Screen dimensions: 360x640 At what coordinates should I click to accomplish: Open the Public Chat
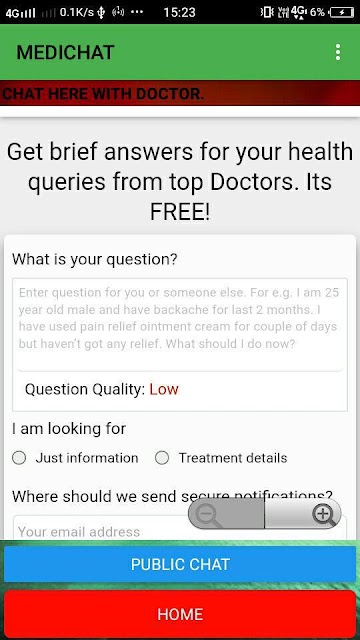tap(180, 564)
